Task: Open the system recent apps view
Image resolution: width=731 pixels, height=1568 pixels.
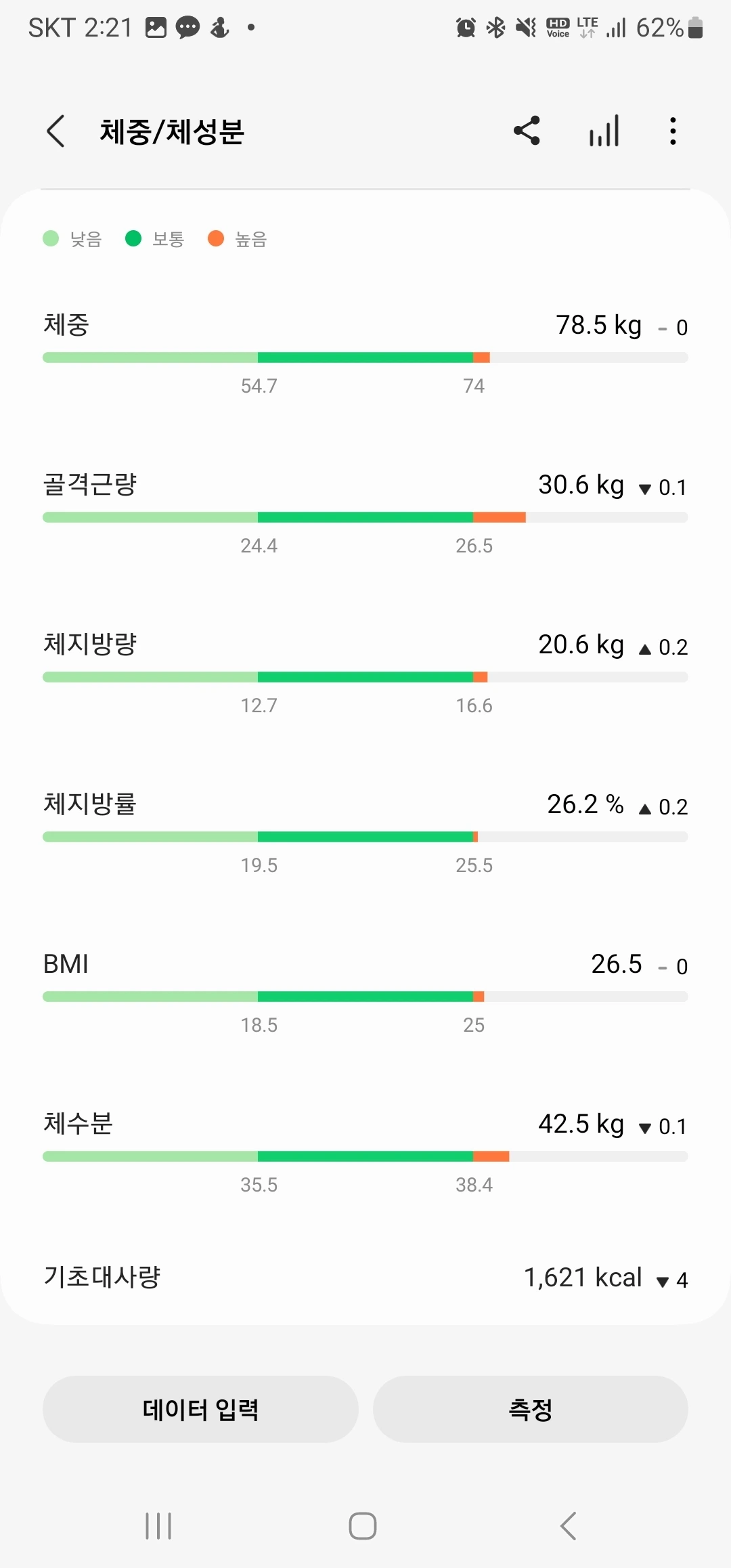Action: coord(158,1526)
